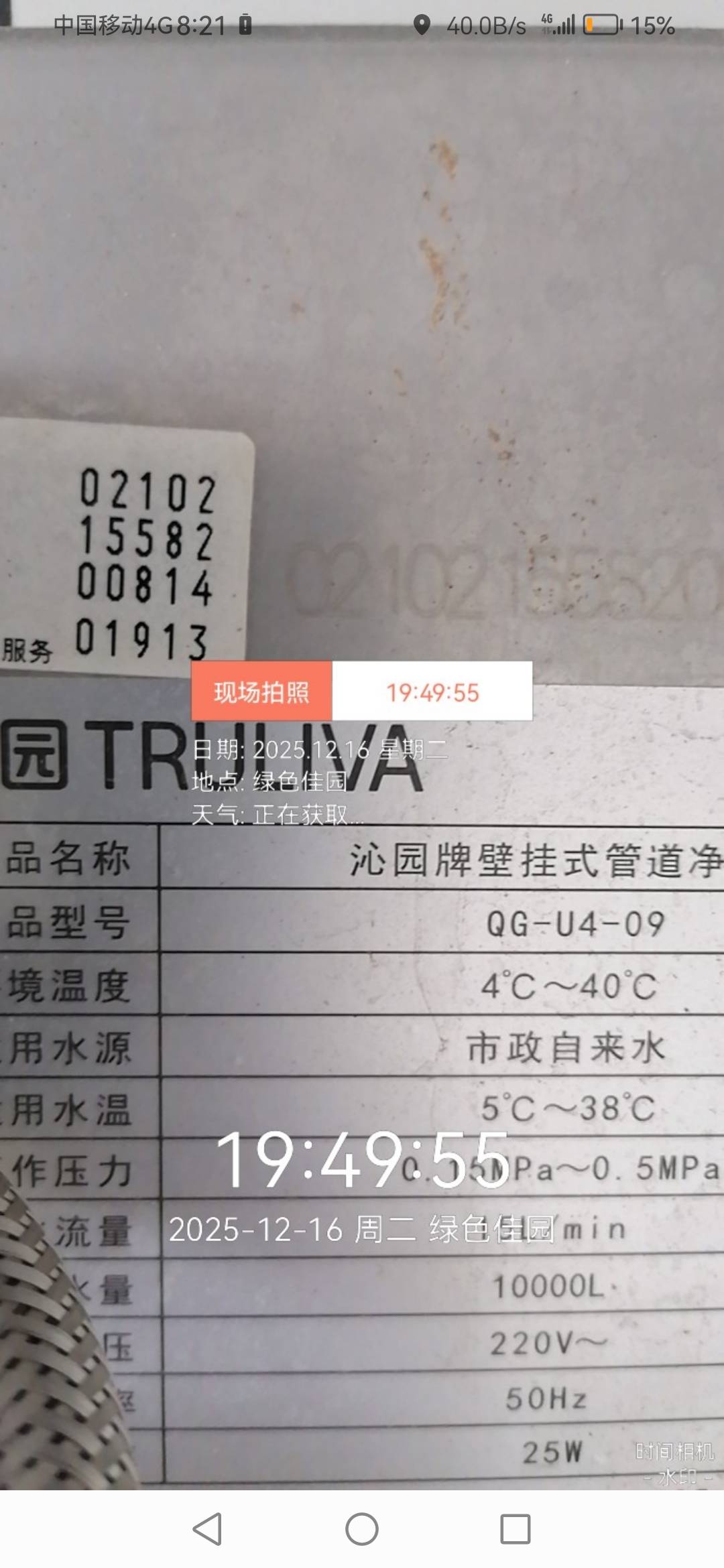
Task: Go back using the navigation bar arrow
Action: click(x=207, y=1529)
